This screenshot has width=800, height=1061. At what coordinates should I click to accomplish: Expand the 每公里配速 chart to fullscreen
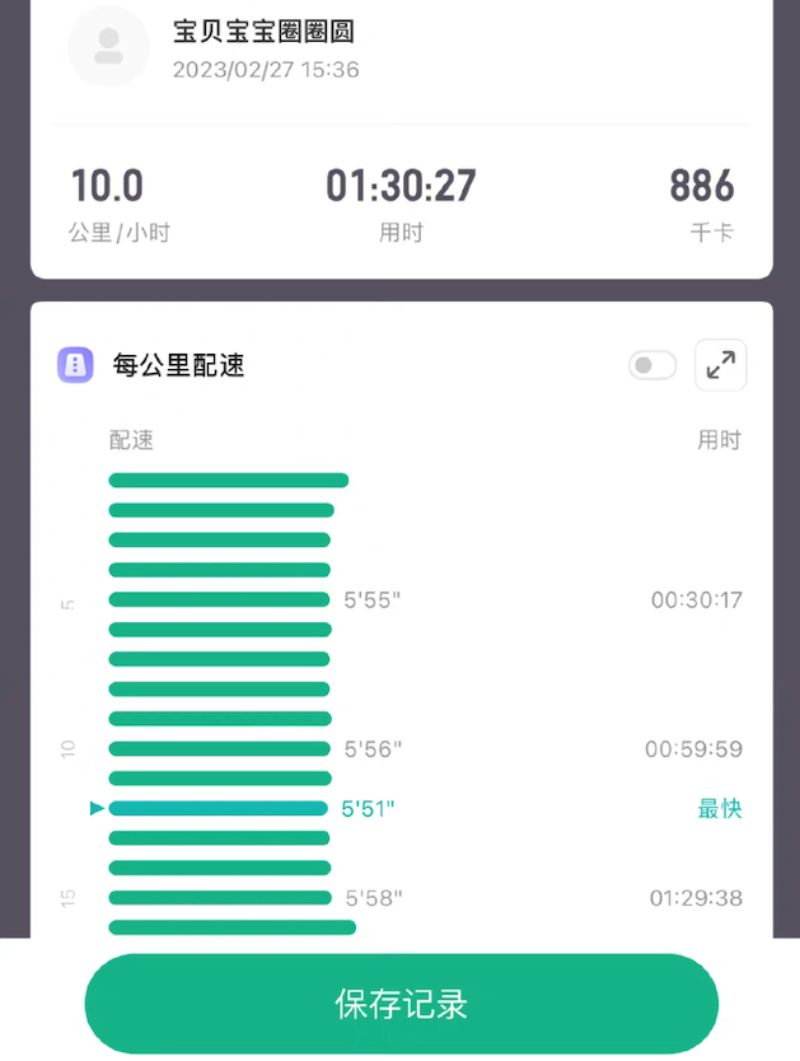click(720, 366)
